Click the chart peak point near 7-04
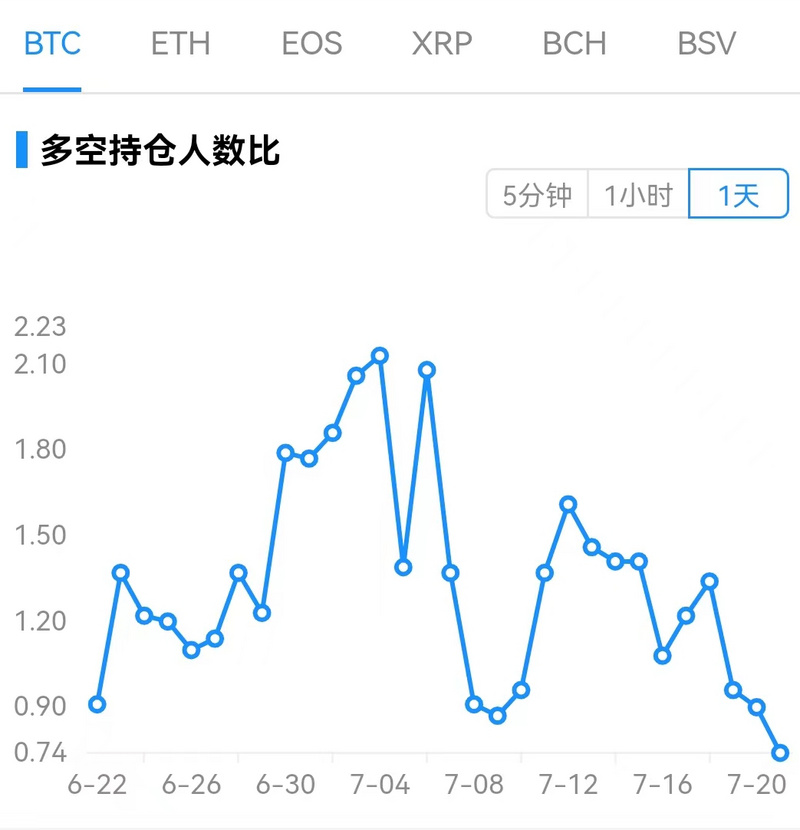 click(x=379, y=355)
